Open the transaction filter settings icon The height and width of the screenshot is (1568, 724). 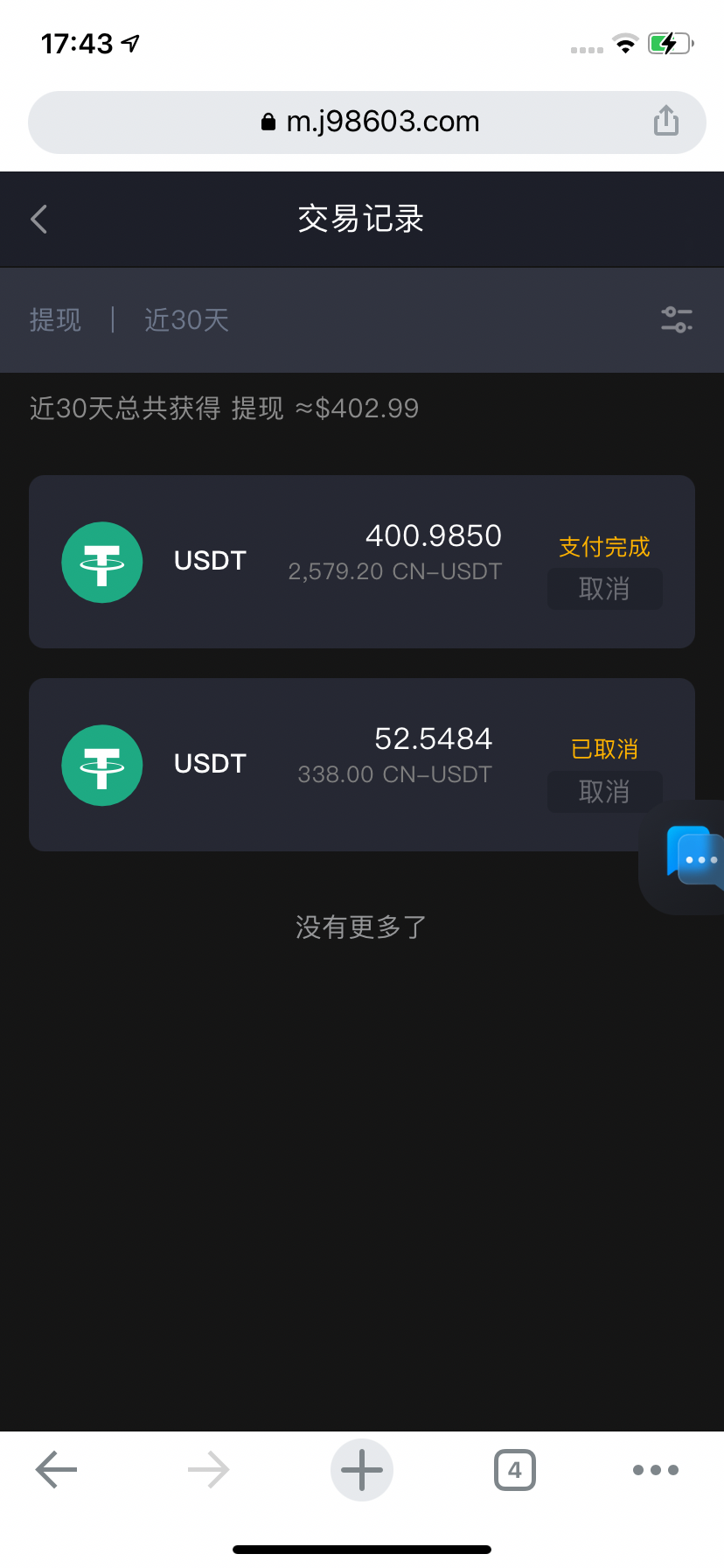point(677,319)
